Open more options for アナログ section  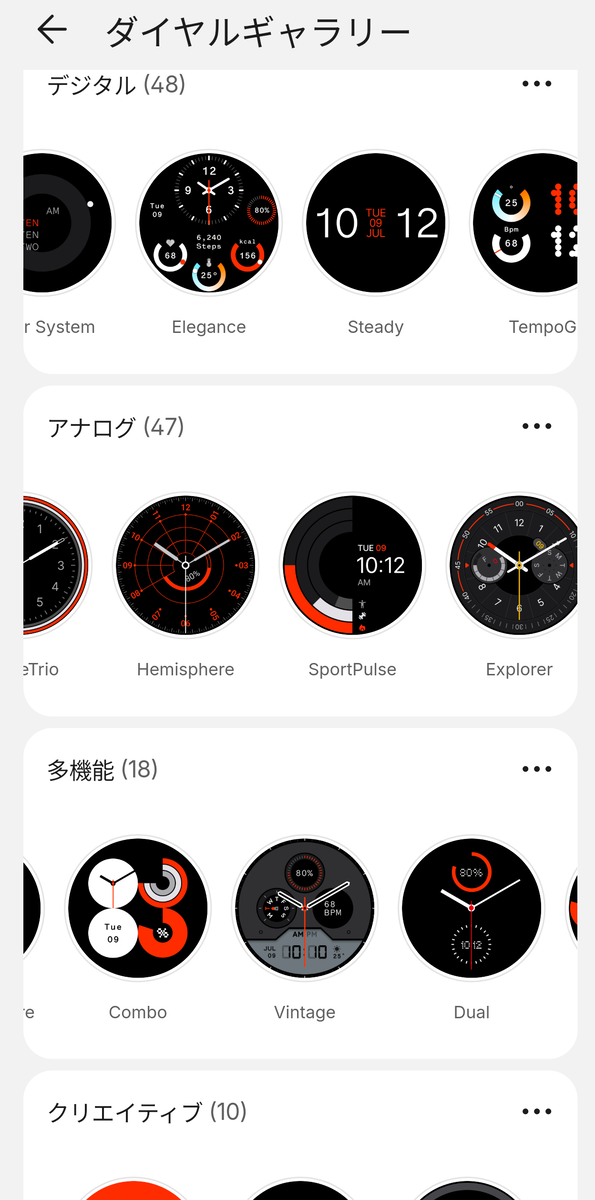(537, 427)
